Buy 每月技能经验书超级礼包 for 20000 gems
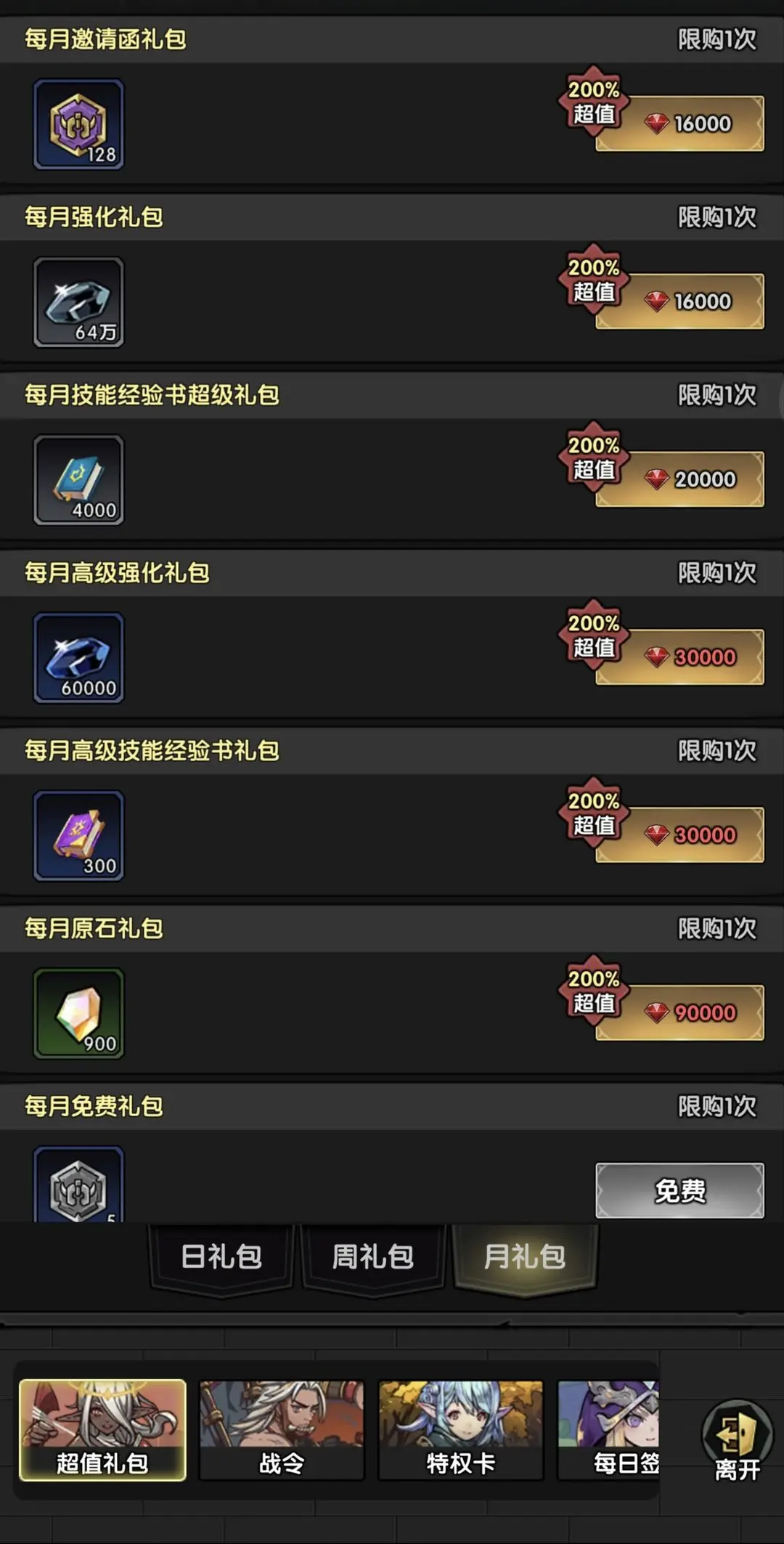The width and height of the screenshot is (784, 1544). pyautogui.click(x=679, y=479)
